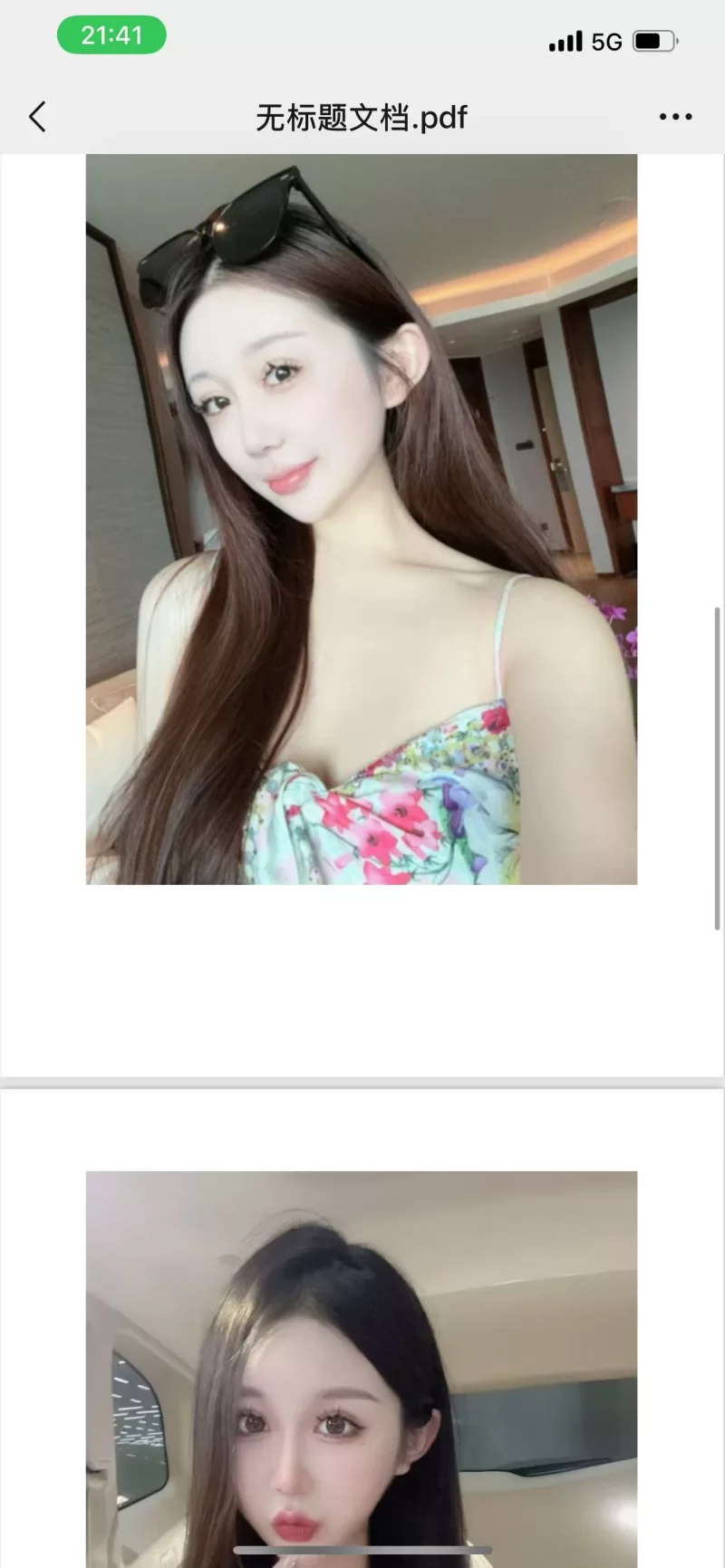Tap the ellipsis on the right of the title bar

[675, 117]
